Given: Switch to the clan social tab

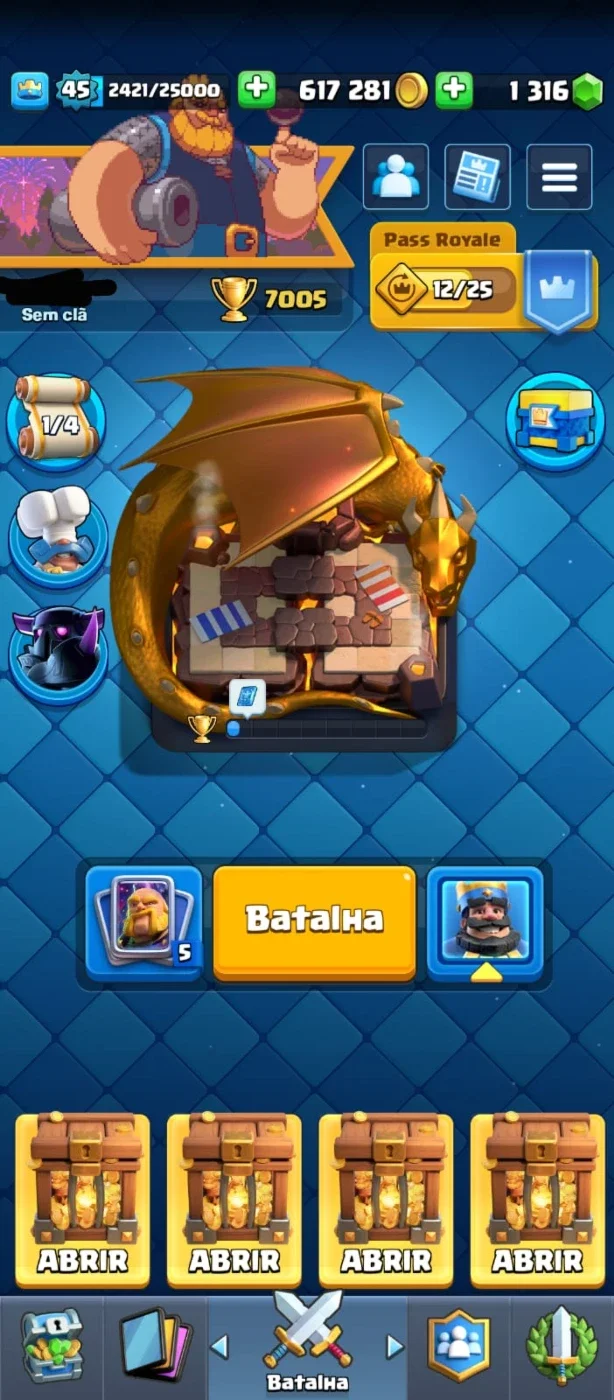Looking at the screenshot, I should [x=459, y=1346].
